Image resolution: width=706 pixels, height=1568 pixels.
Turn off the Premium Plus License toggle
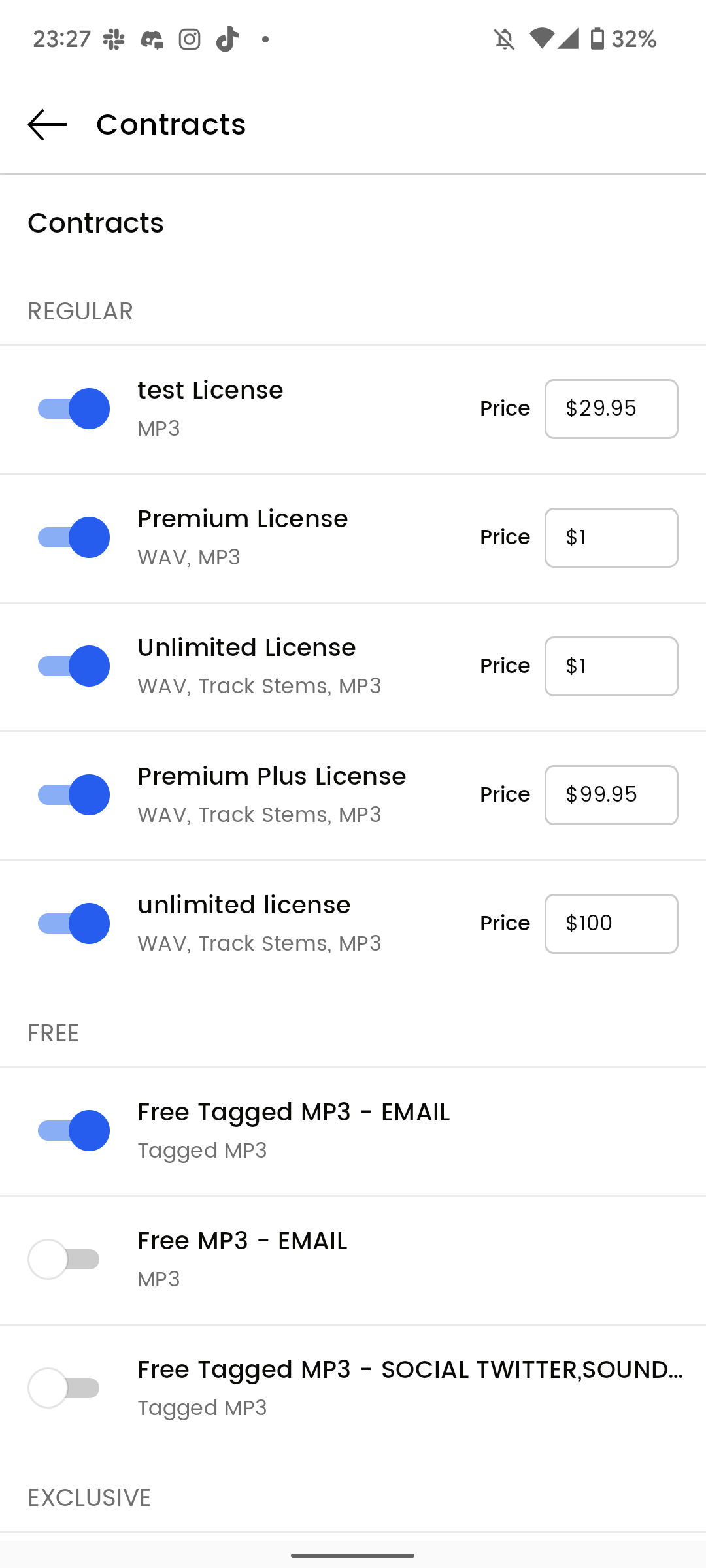pos(73,795)
